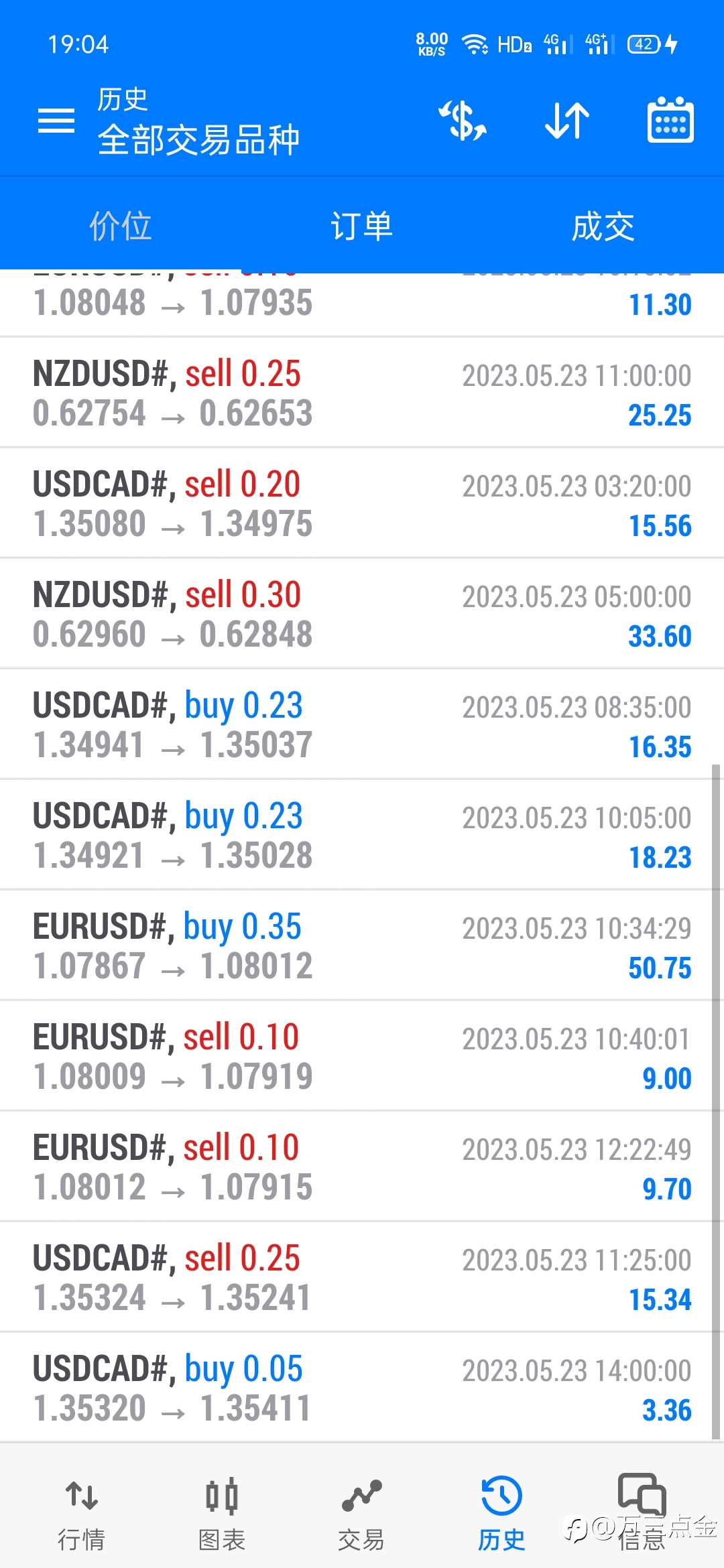Open the symbol filter dollar icon
Viewport: 724px width, 1568px height.
coord(463,121)
